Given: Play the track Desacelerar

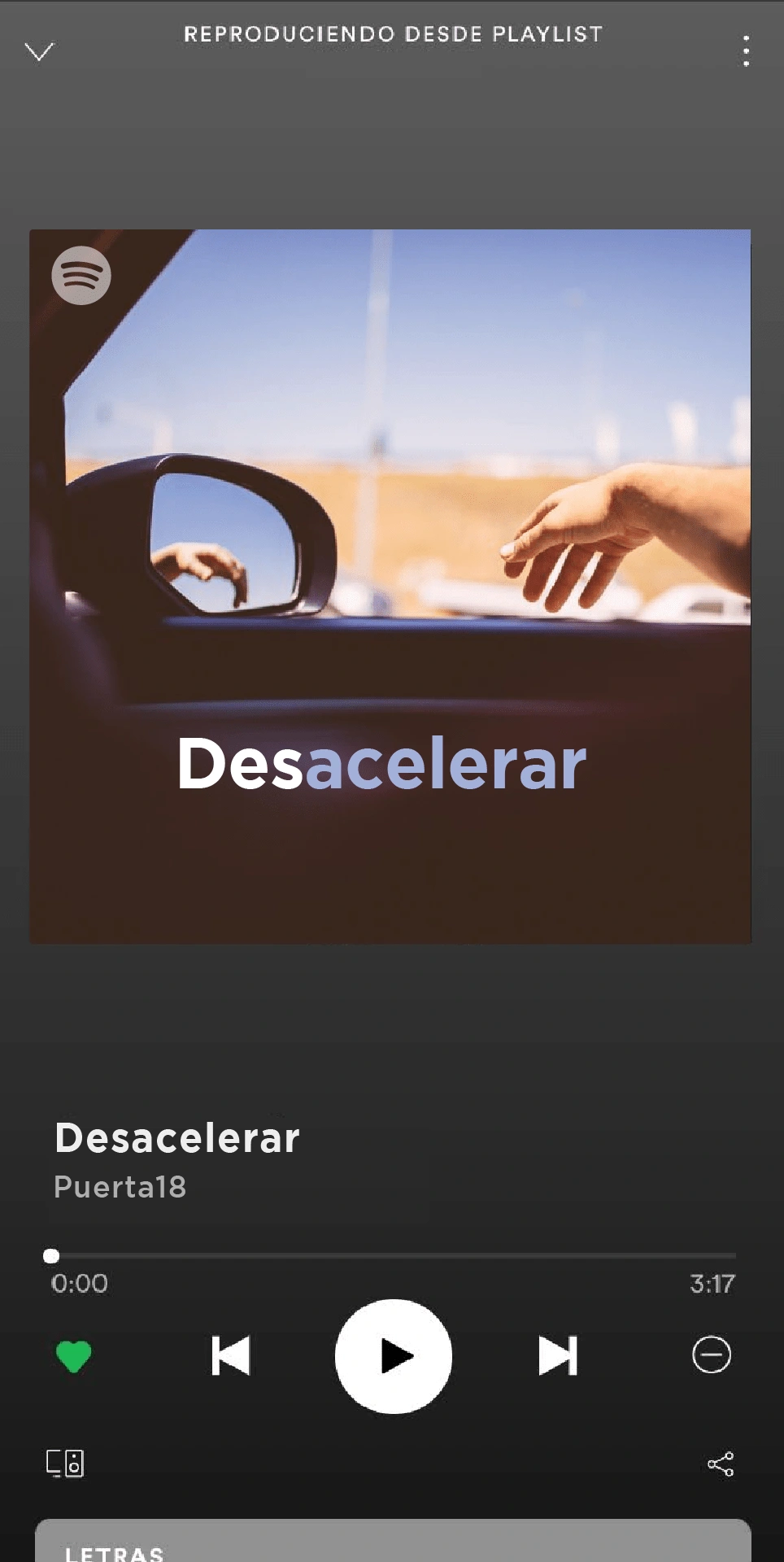Looking at the screenshot, I should [394, 1356].
